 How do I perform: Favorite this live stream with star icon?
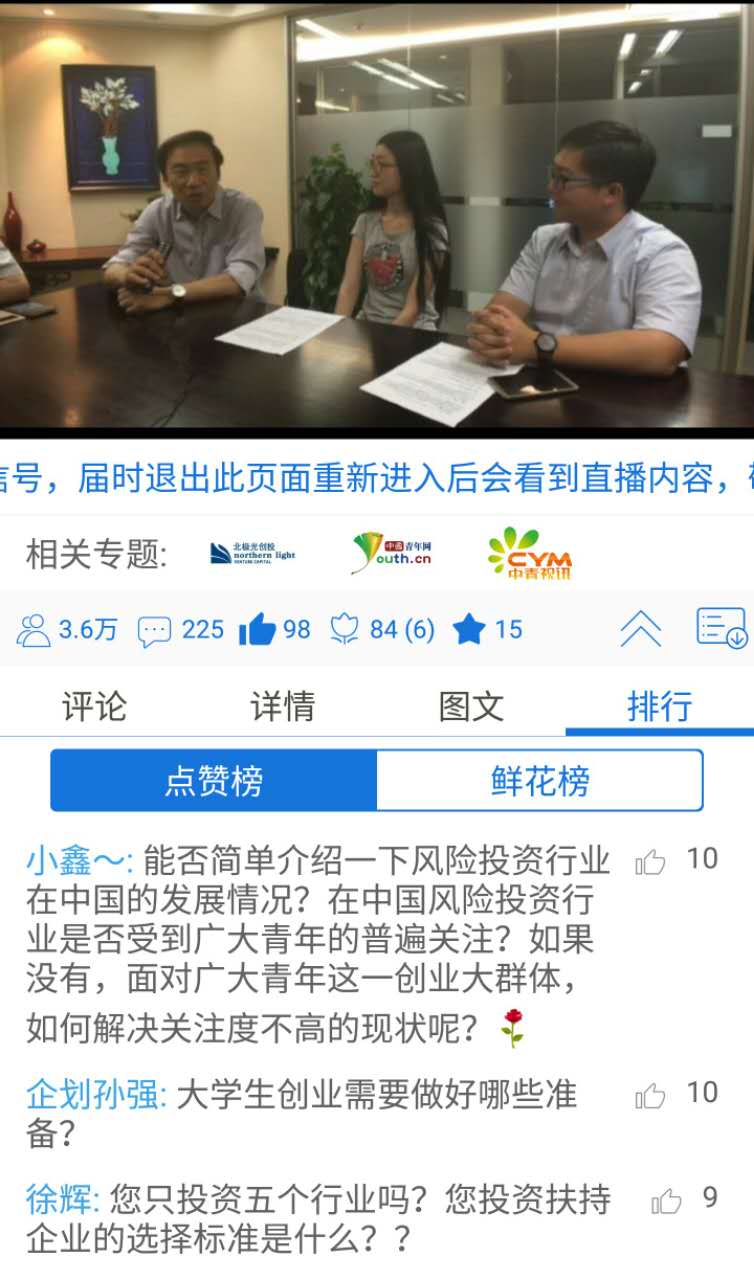[x=469, y=630]
